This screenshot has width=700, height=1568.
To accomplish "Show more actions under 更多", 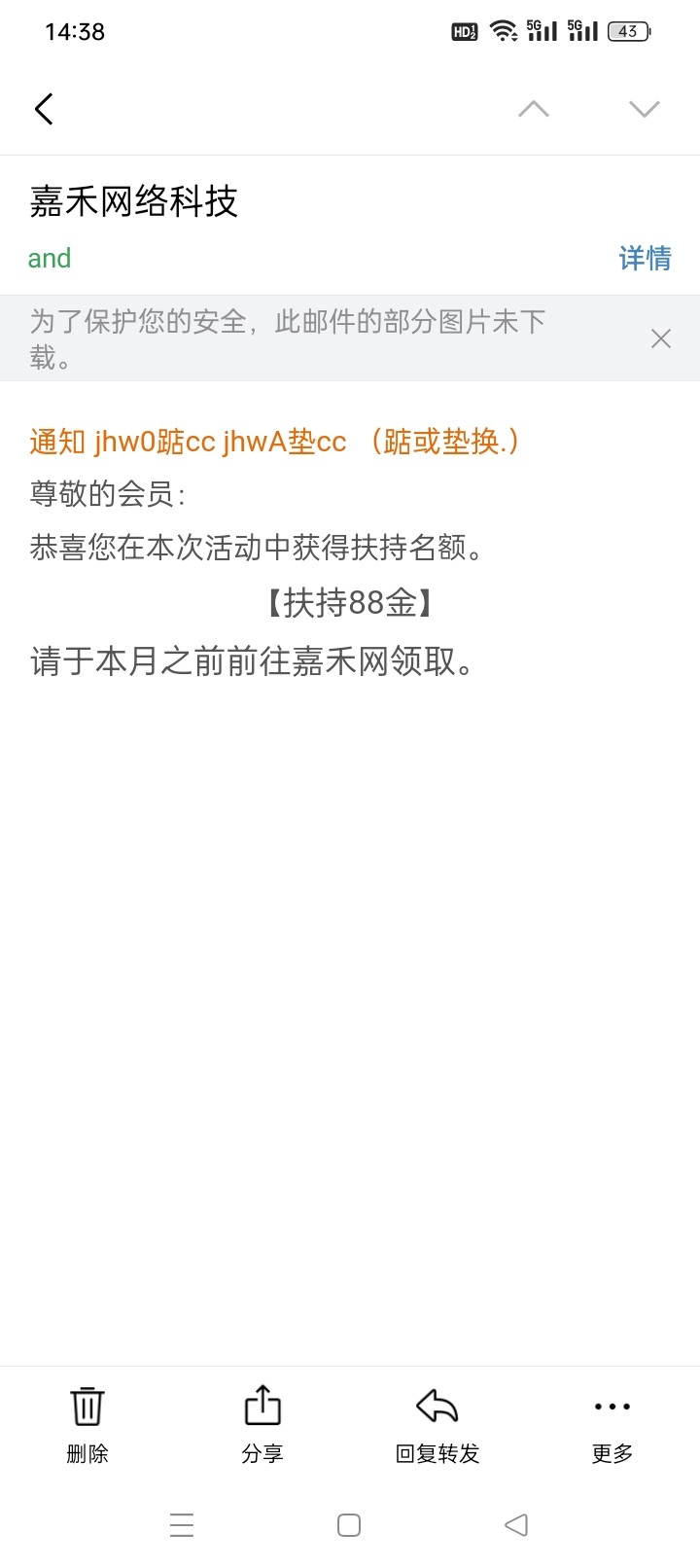I will click(x=612, y=1425).
